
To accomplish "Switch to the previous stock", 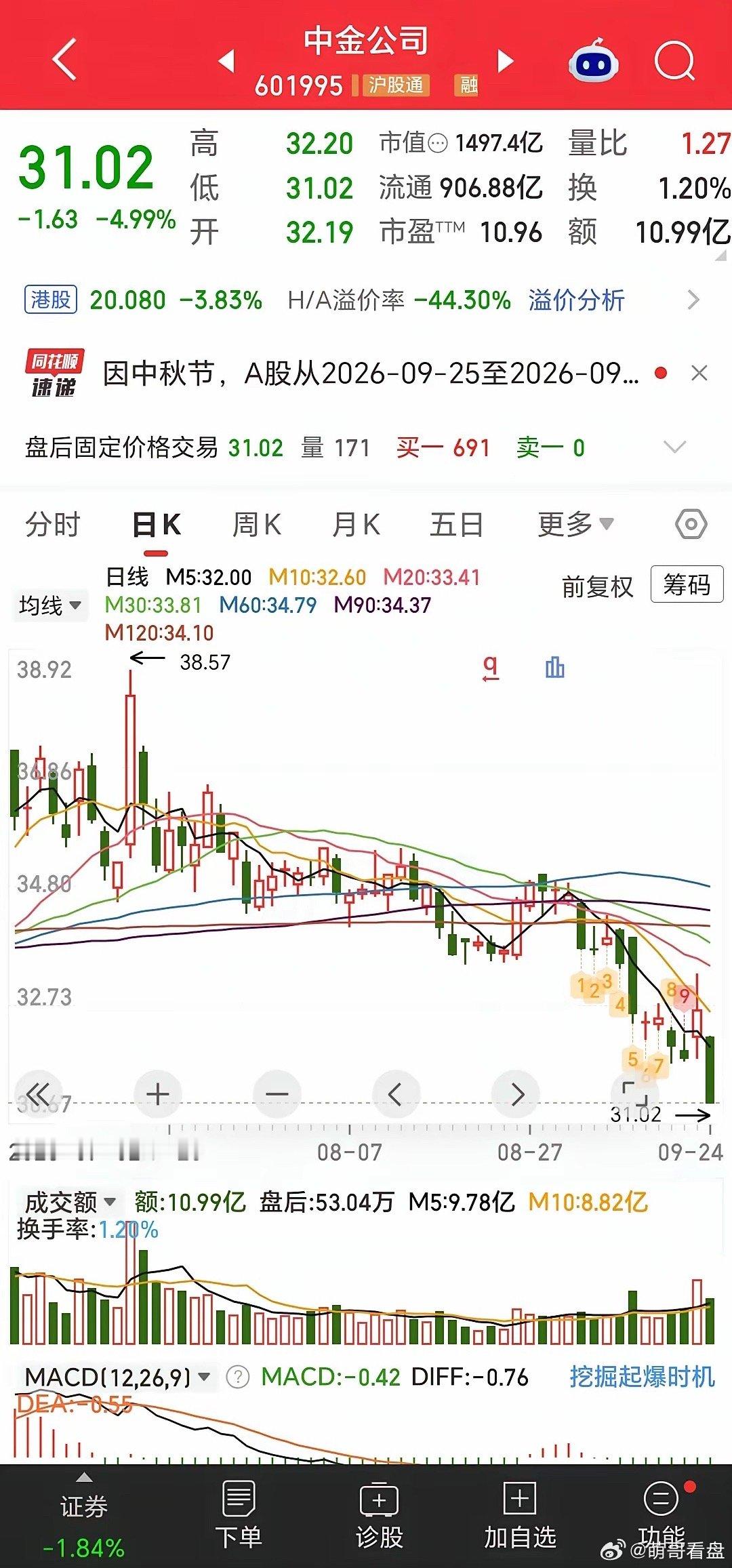I will (x=227, y=61).
